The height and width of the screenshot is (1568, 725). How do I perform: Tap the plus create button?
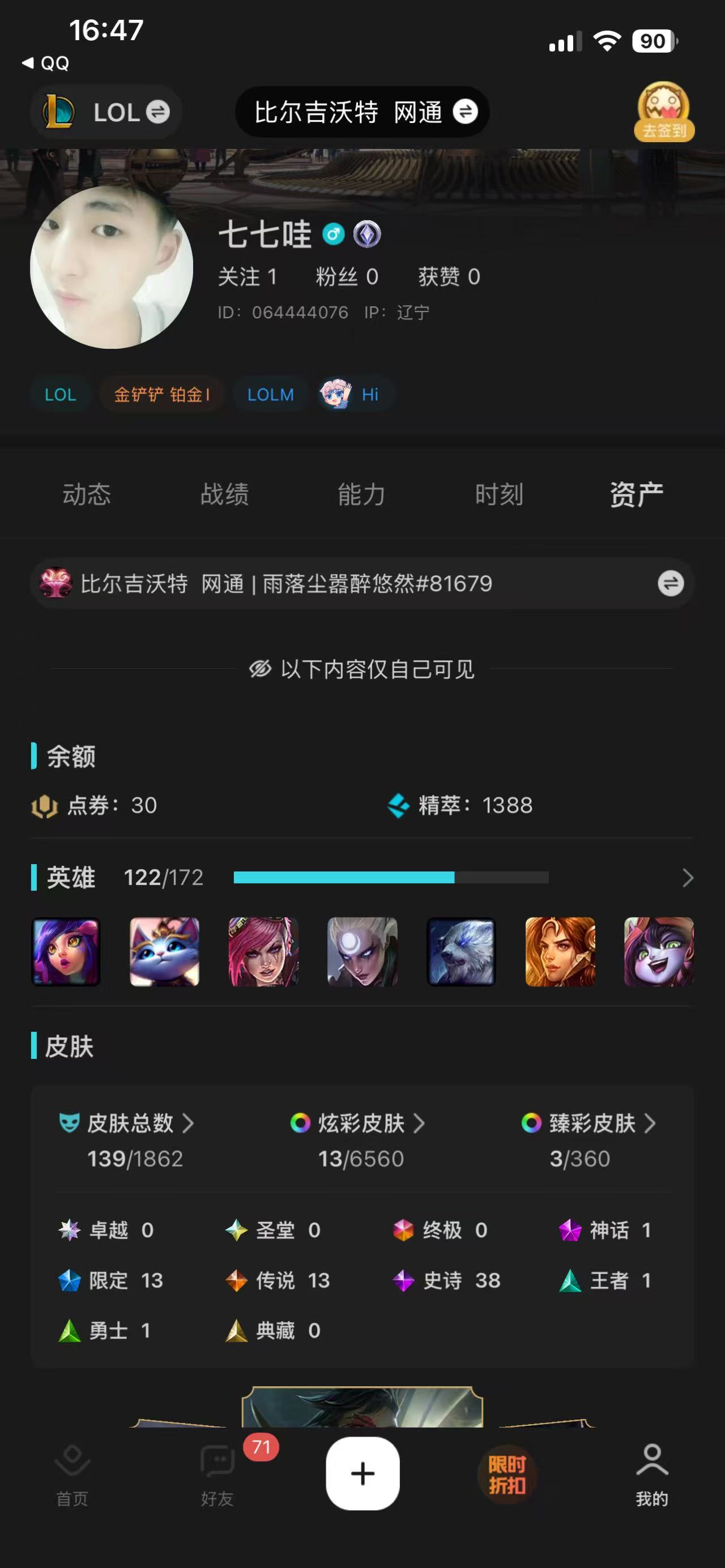pyautogui.click(x=363, y=1473)
